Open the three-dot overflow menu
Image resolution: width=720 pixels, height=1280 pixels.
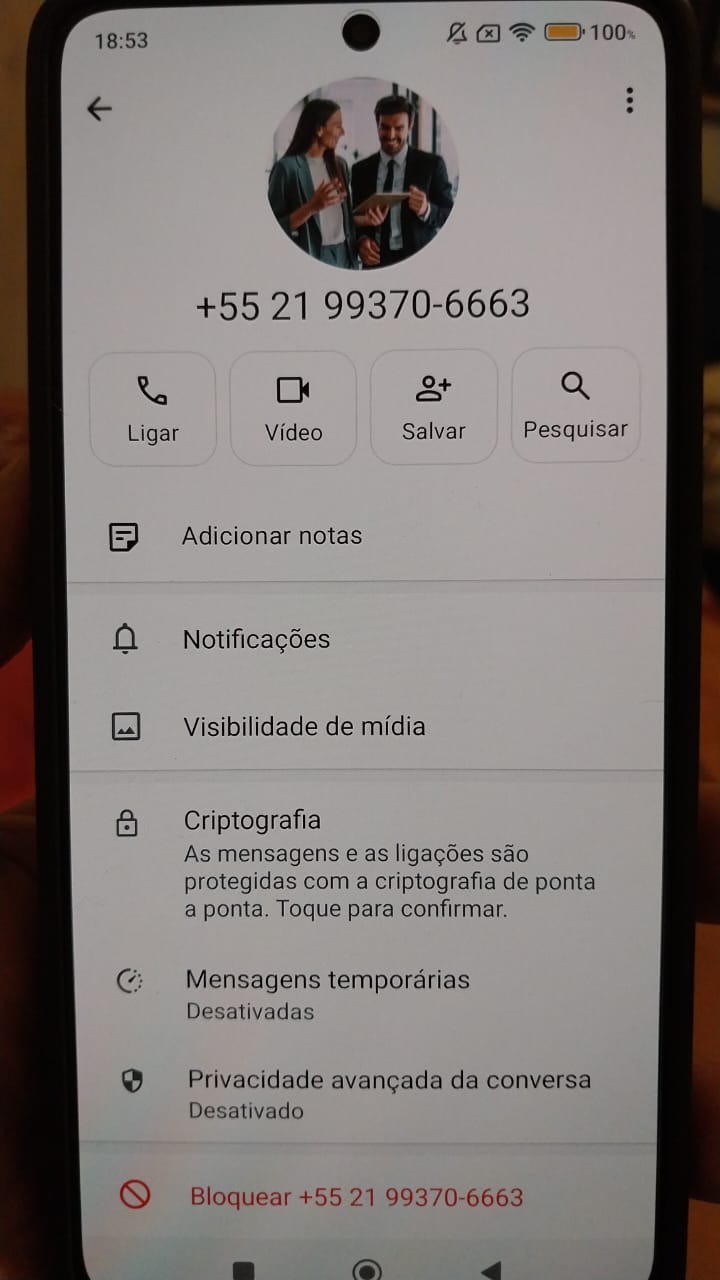629,100
